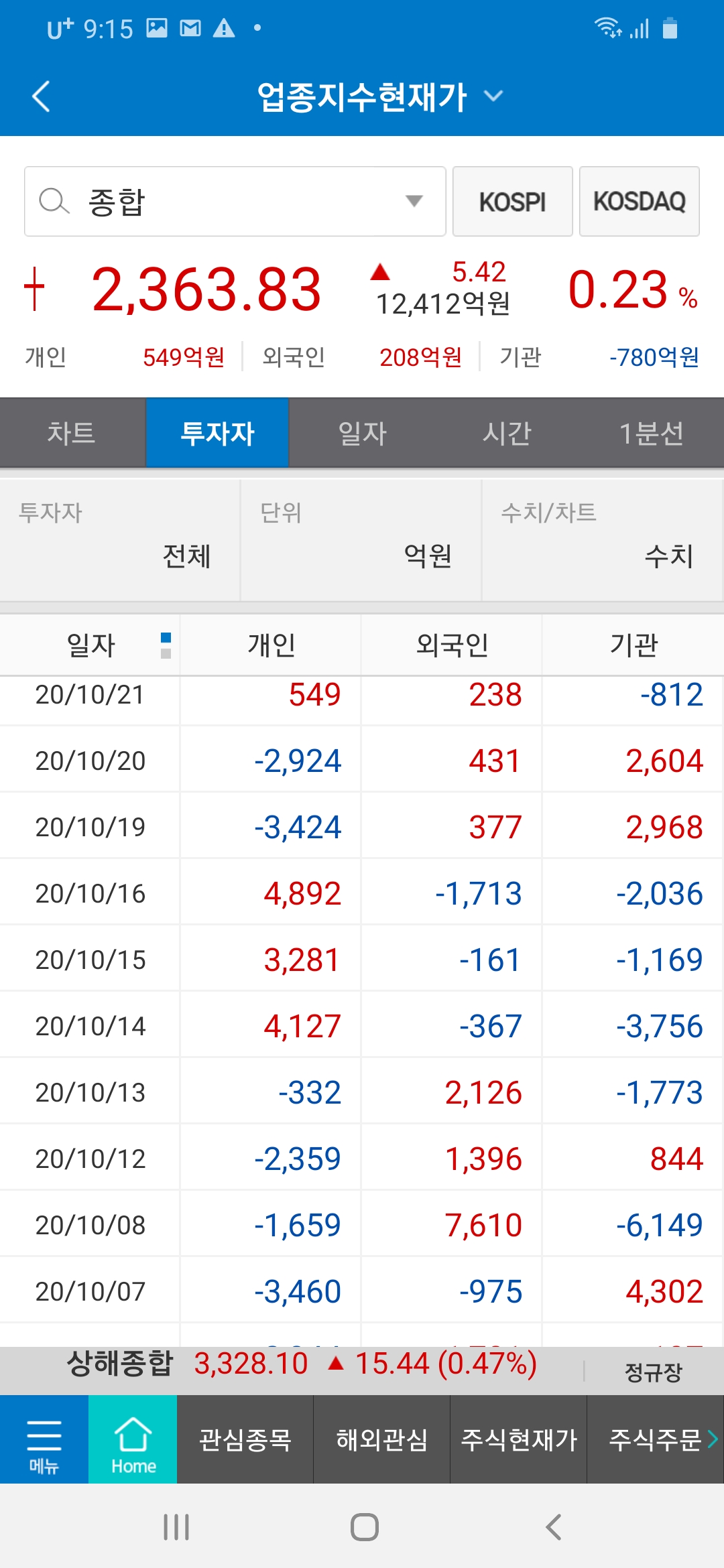The height and width of the screenshot is (1568, 724).
Task: Open 관심종목 from the bottom bar
Action: click(245, 1439)
